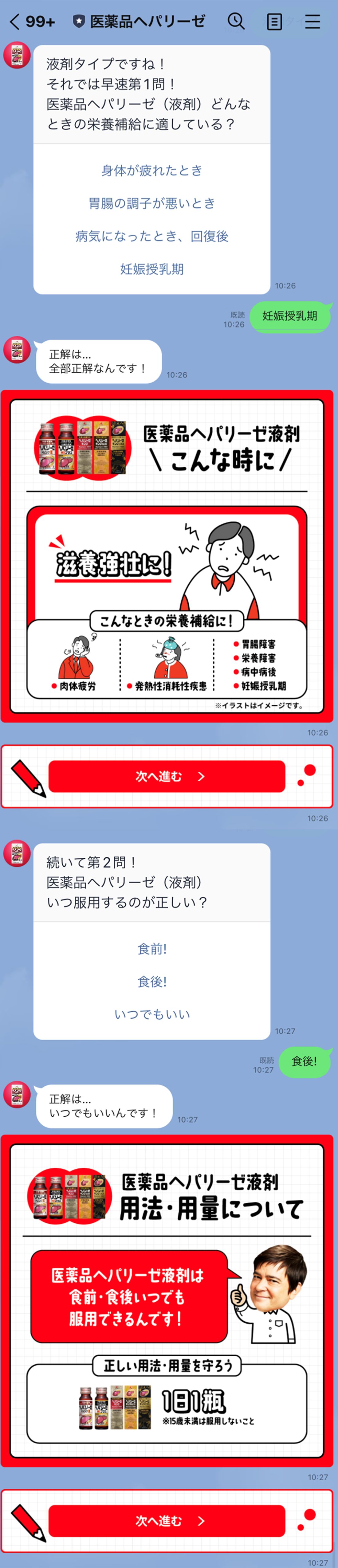Choose 胃腸の調子が悪いとき answer
338x1568 pixels.
tap(152, 203)
